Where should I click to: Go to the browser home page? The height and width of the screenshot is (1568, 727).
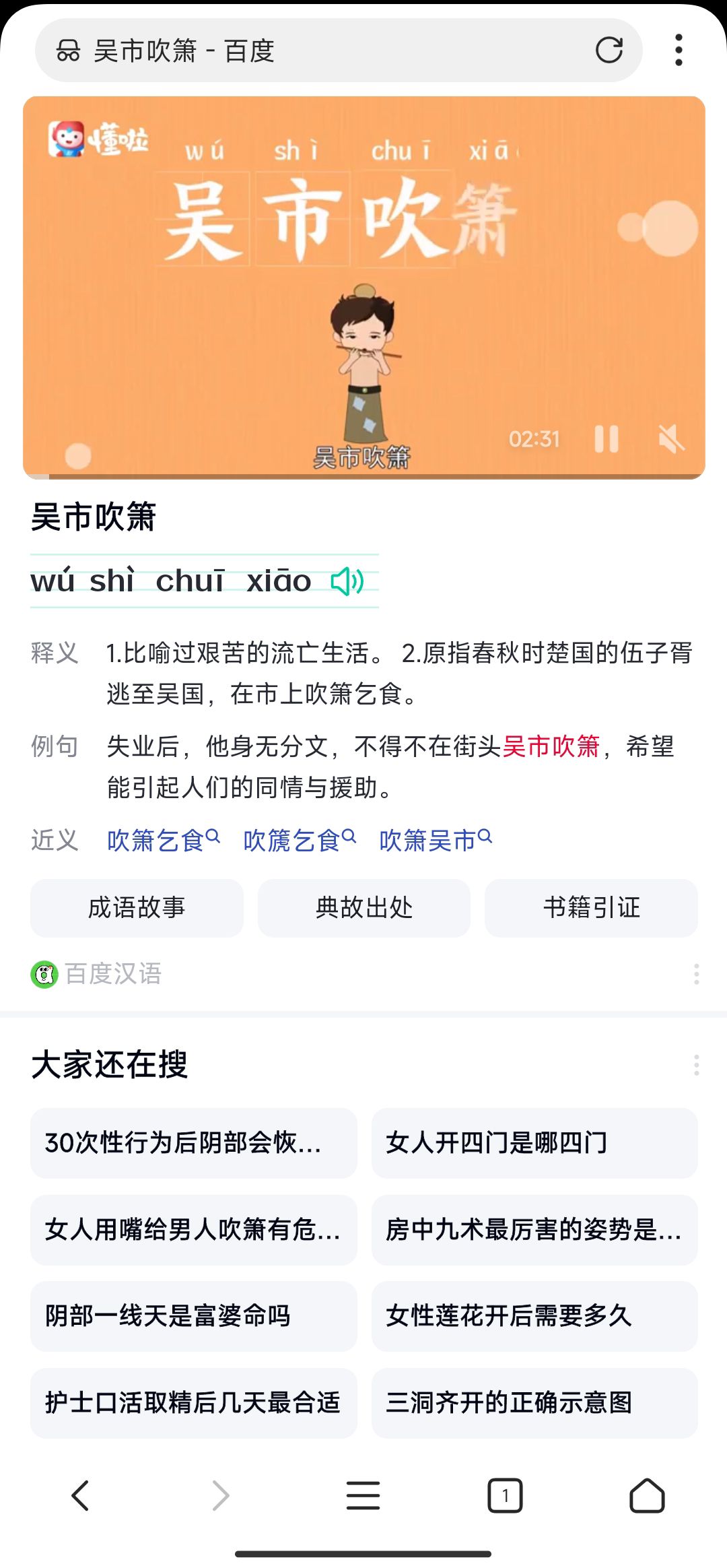point(647,1496)
